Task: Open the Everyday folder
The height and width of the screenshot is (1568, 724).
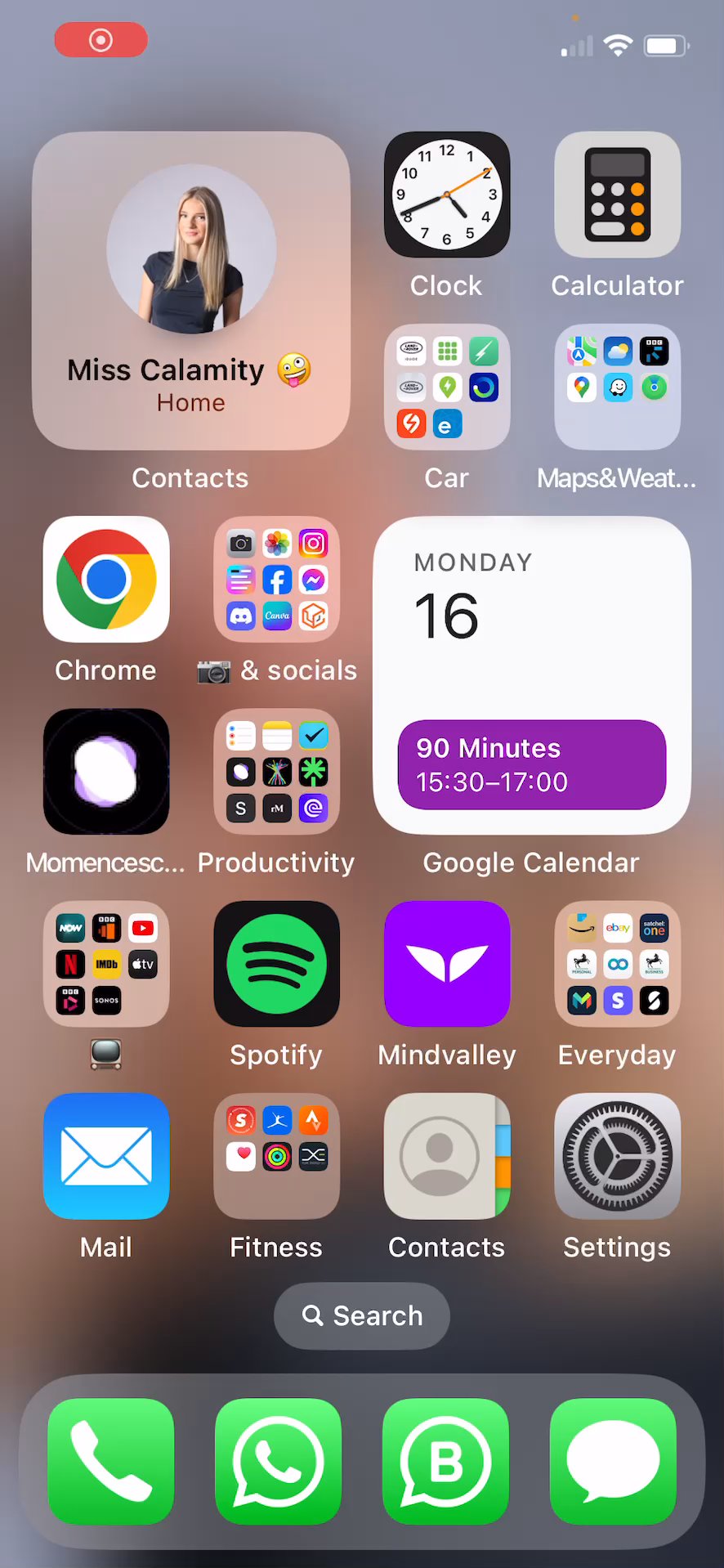Action: [x=617, y=964]
